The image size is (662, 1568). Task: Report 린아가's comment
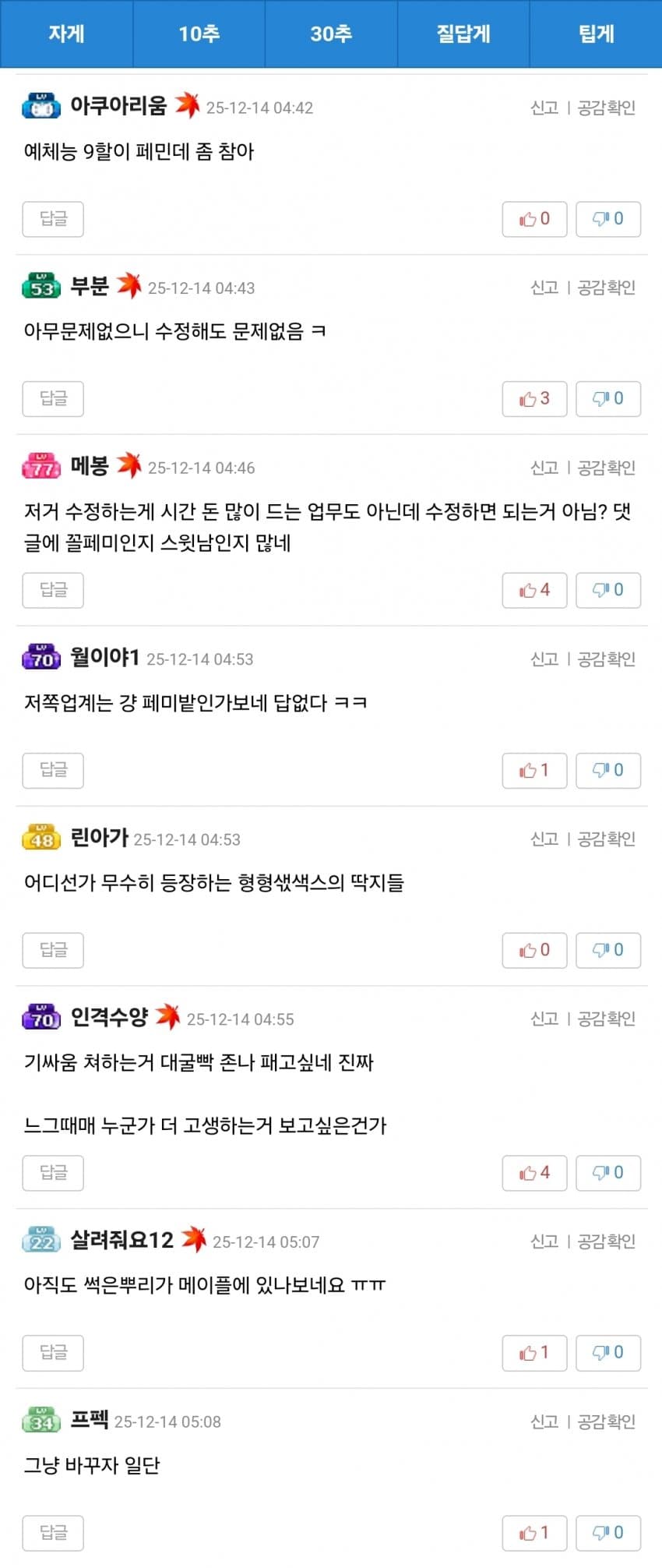[544, 839]
